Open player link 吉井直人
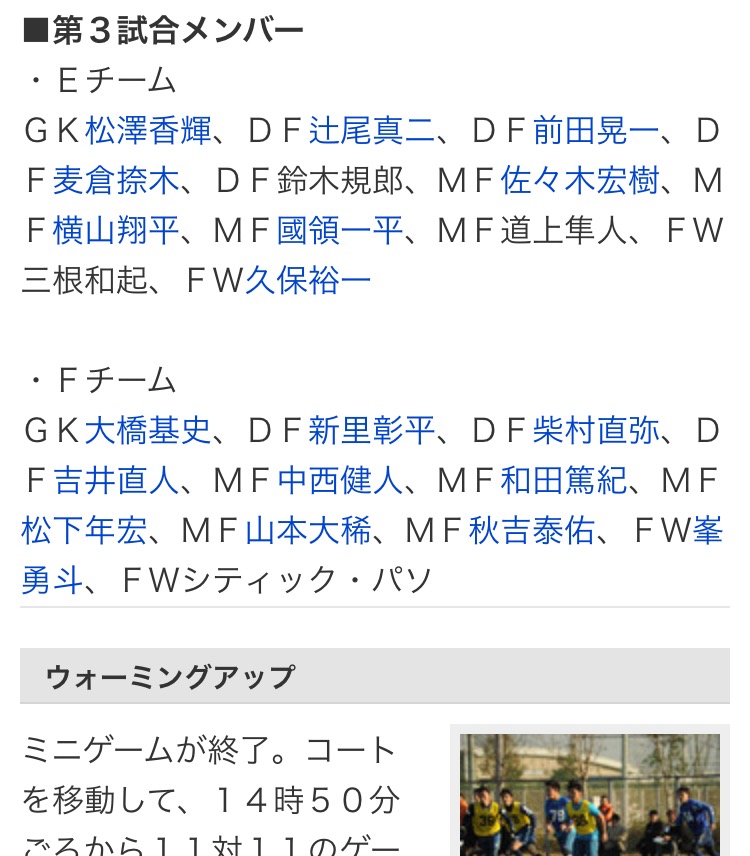Image resolution: width=750 pixels, height=856 pixels. 116,481
